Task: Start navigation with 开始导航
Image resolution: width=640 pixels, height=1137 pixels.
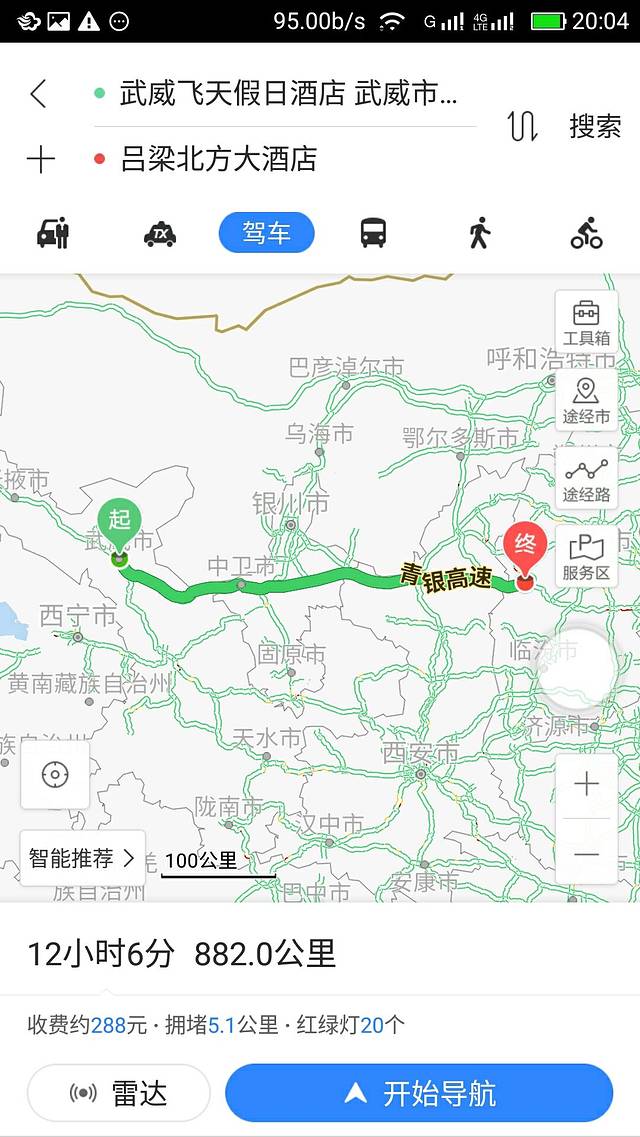Action: click(419, 1093)
